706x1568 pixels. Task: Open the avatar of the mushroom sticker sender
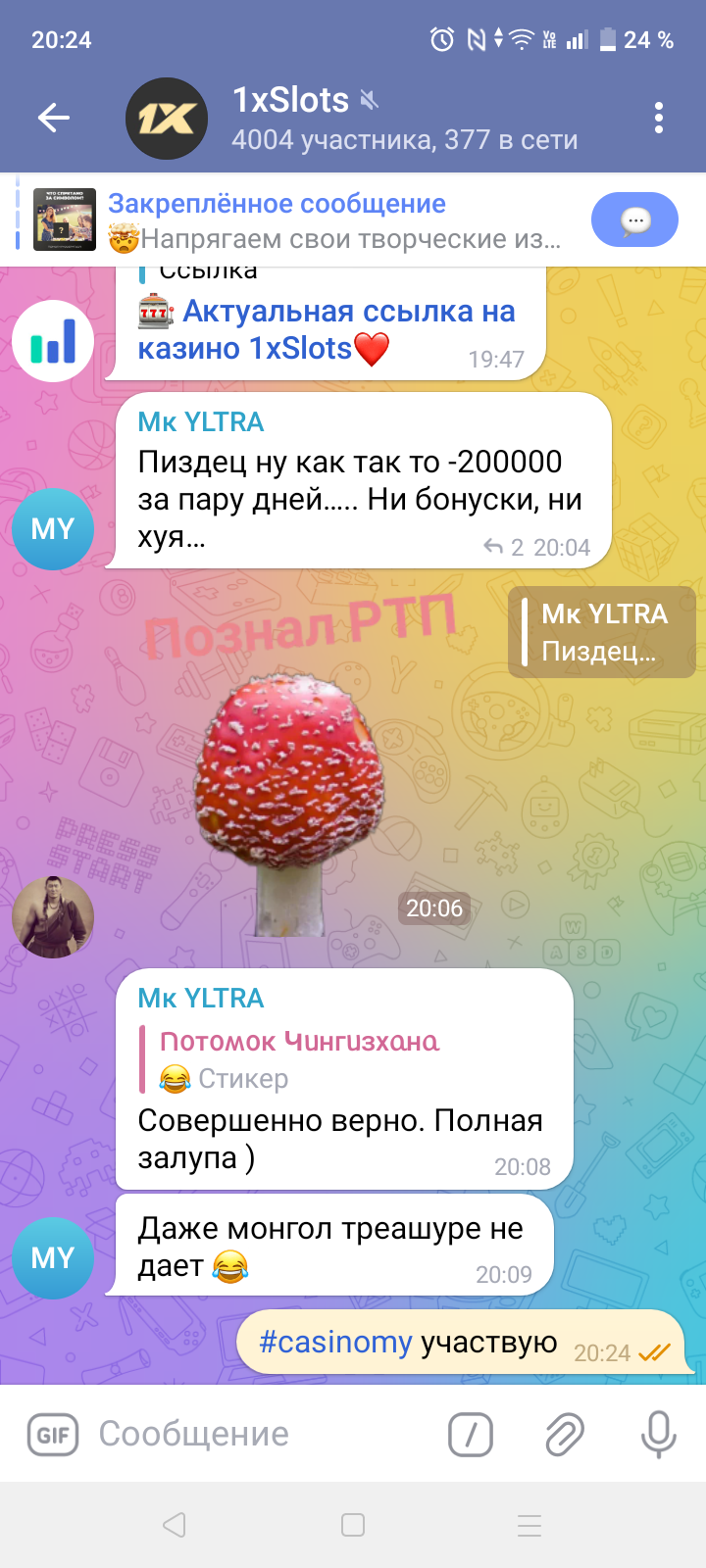[53, 916]
